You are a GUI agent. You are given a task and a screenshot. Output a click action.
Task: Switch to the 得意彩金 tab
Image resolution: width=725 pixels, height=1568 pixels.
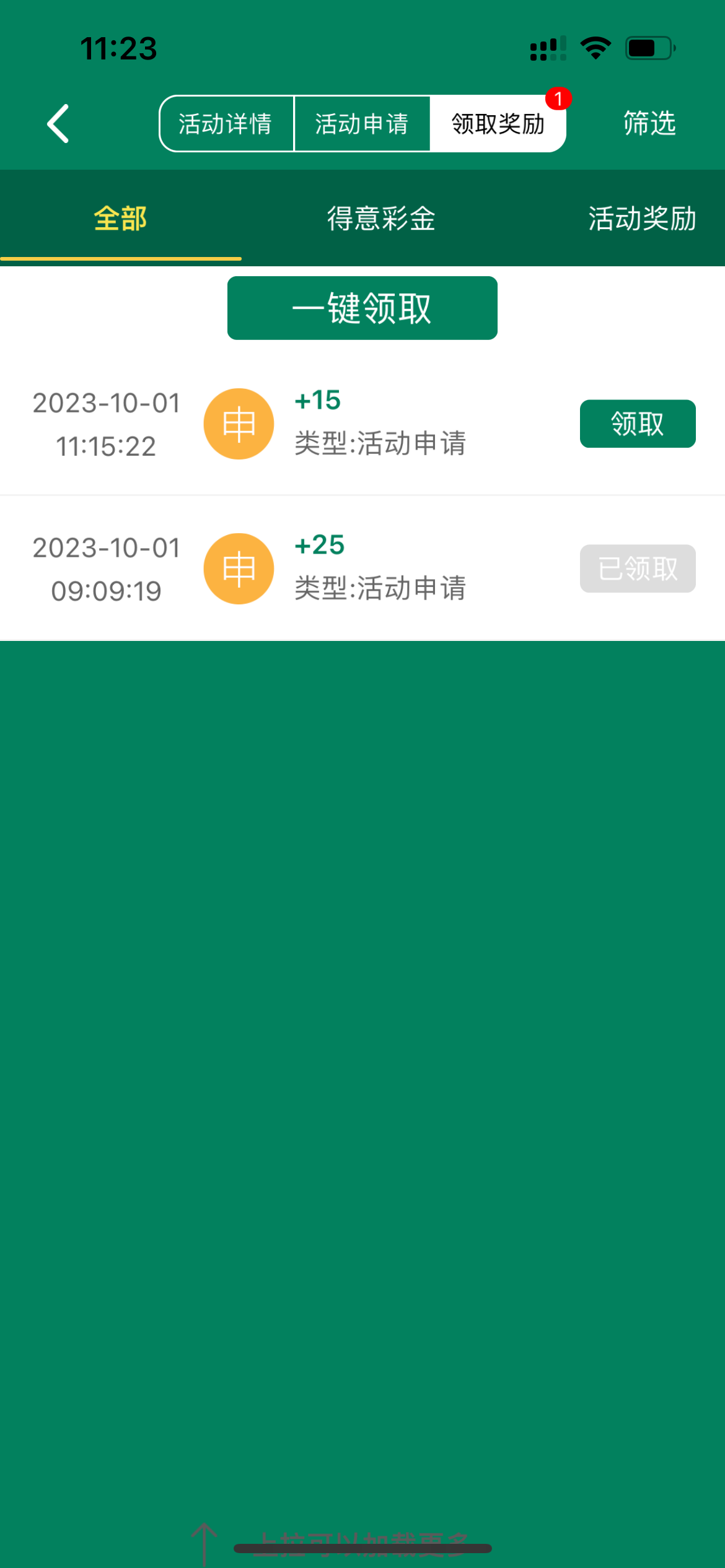click(x=381, y=219)
